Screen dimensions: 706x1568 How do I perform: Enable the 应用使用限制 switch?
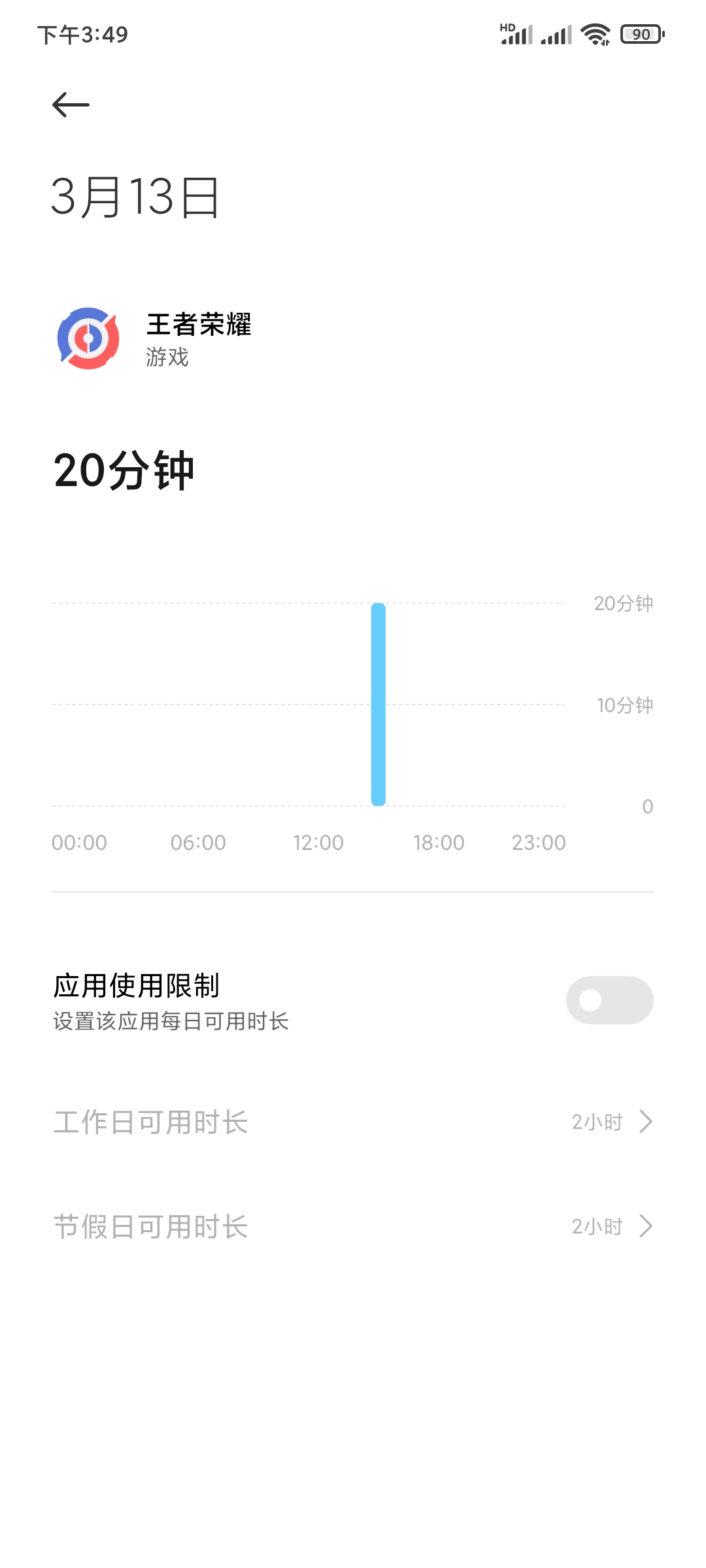pyautogui.click(x=609, y=1000)
